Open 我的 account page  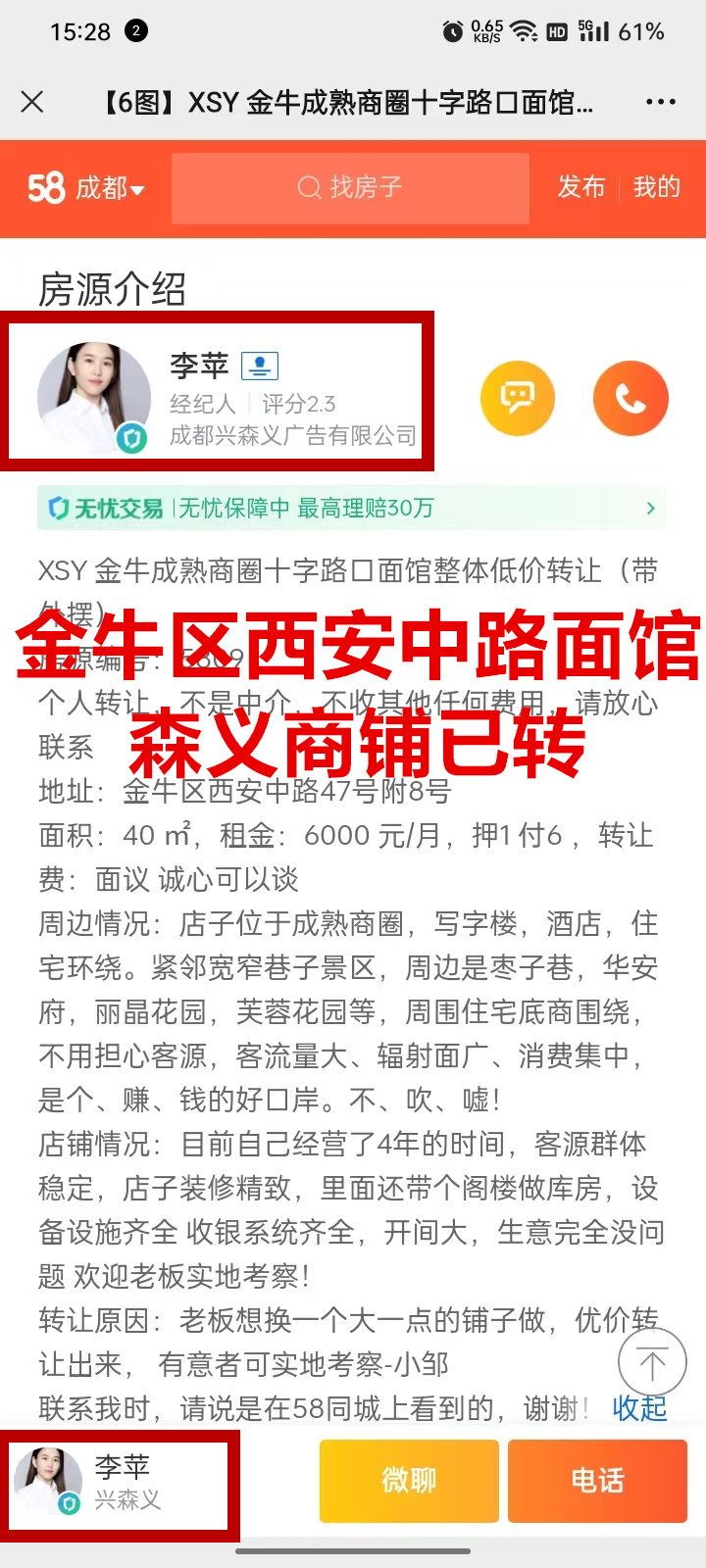point(656,187)
